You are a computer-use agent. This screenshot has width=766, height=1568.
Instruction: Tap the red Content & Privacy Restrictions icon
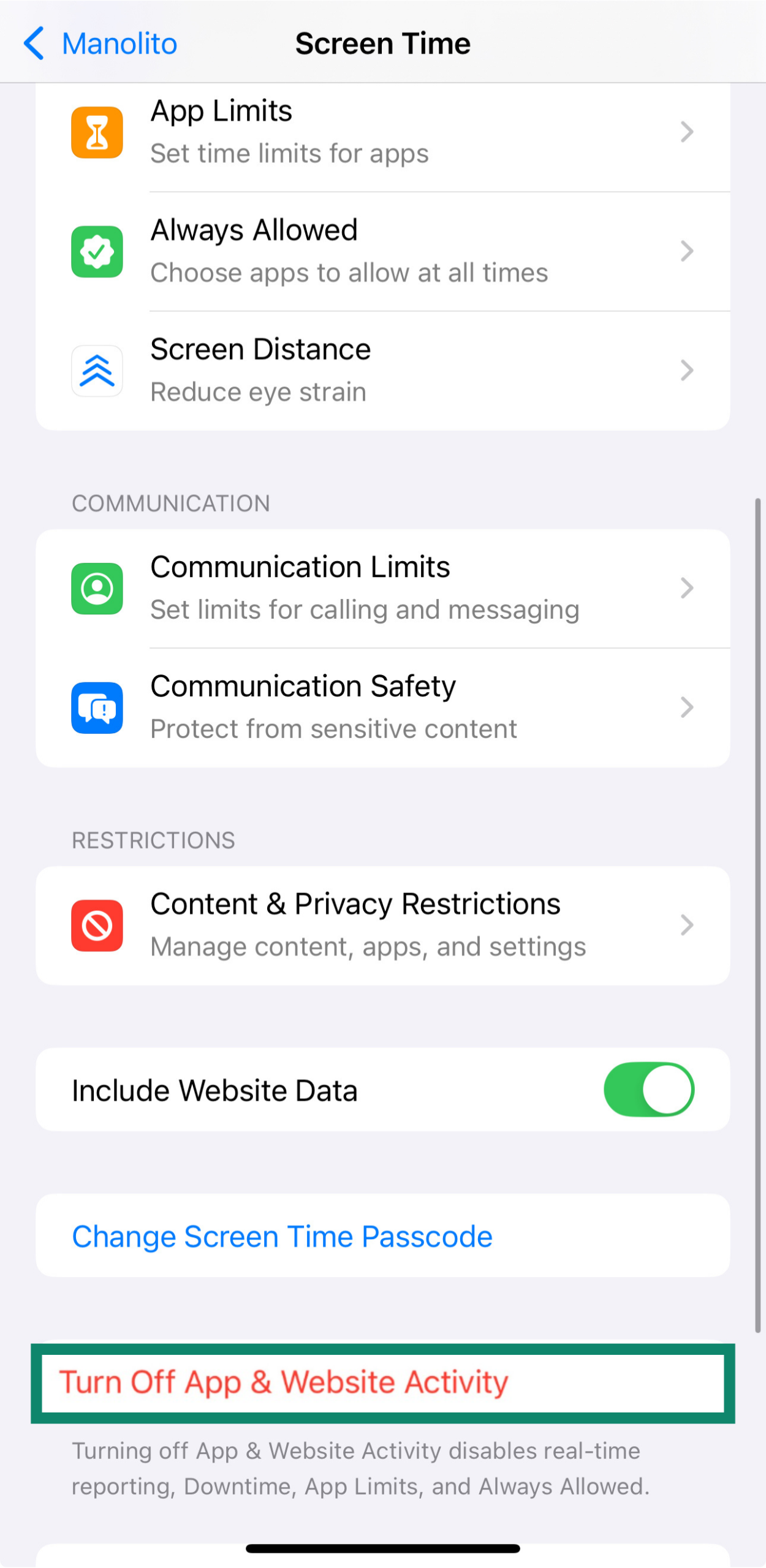pyautogui.click(x=97, y=925)
